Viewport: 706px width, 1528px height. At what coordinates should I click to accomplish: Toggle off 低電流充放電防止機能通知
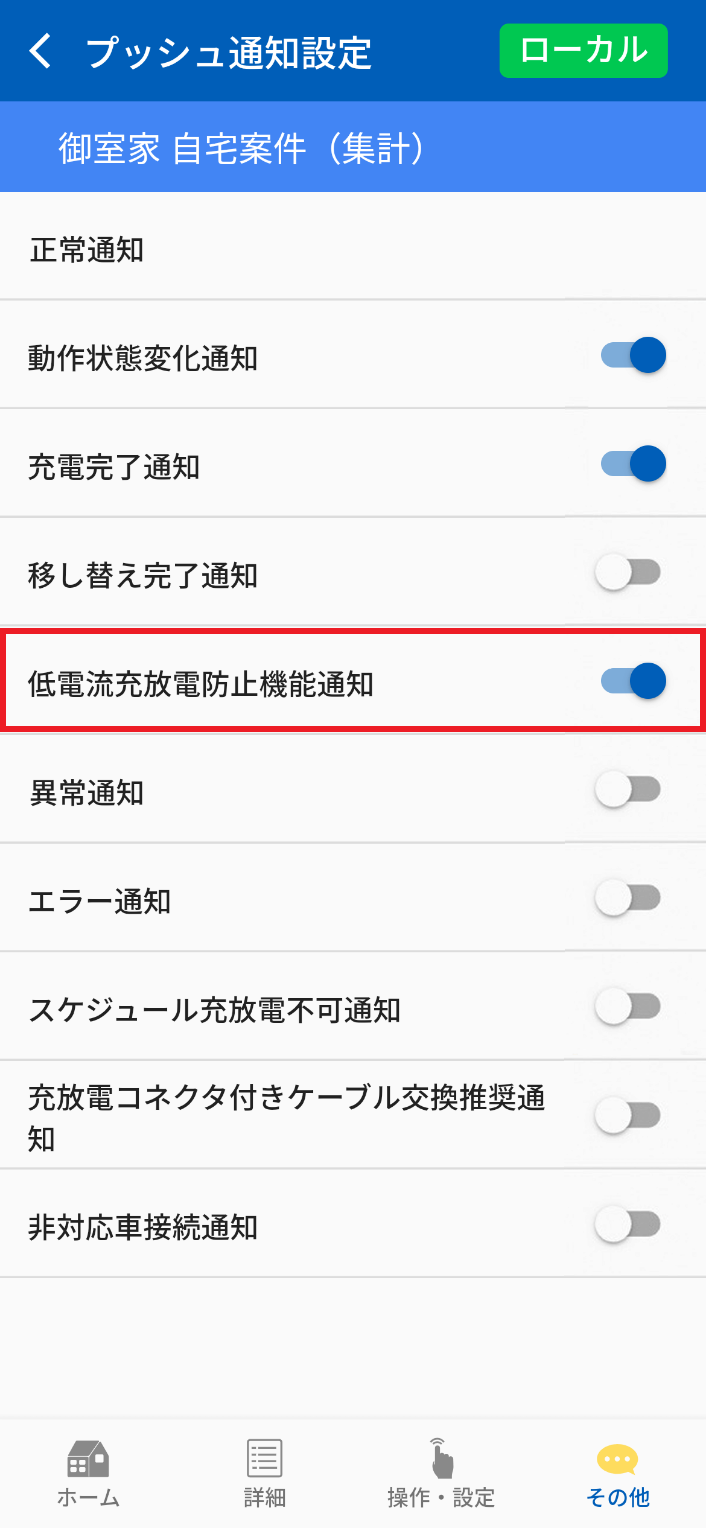coord(632,681)
